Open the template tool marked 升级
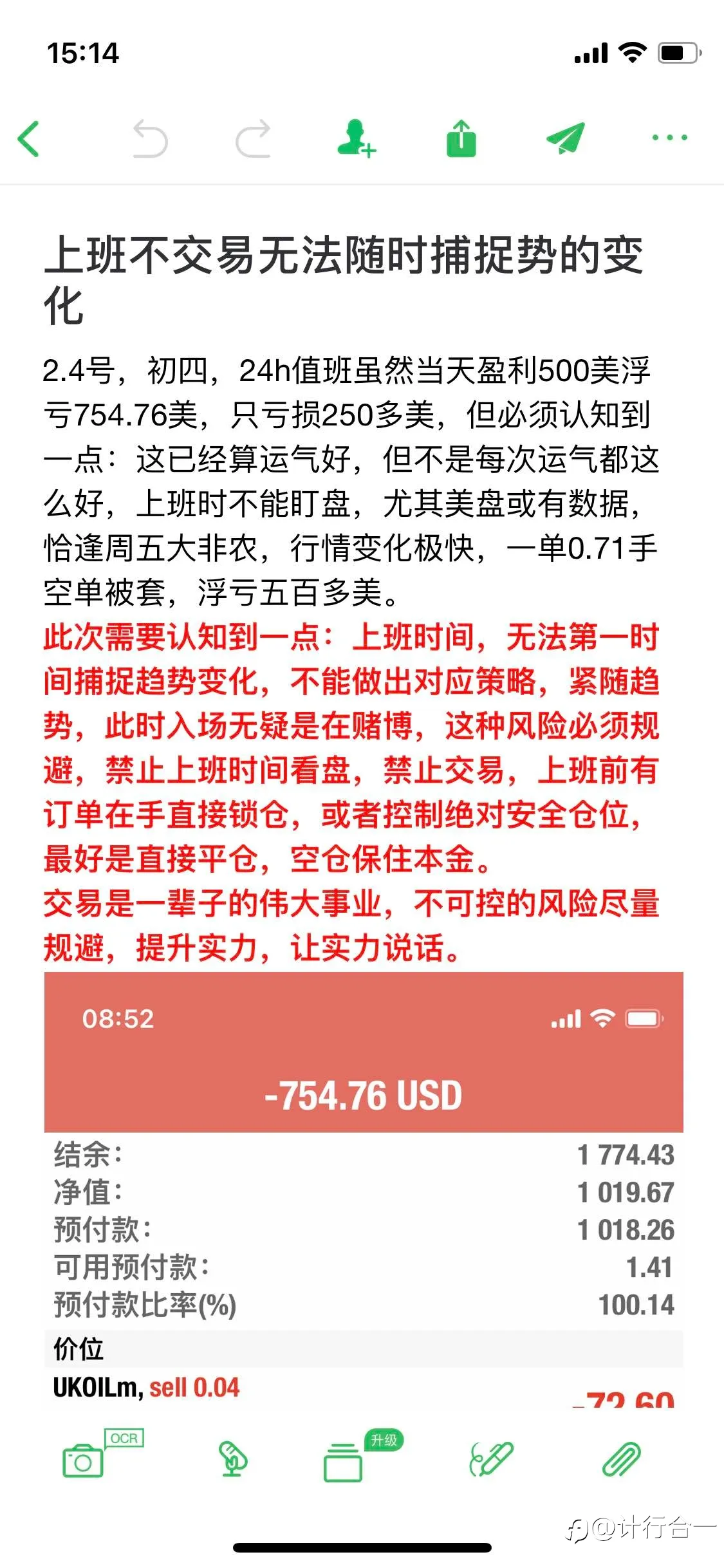 (x=362, y=1456)
